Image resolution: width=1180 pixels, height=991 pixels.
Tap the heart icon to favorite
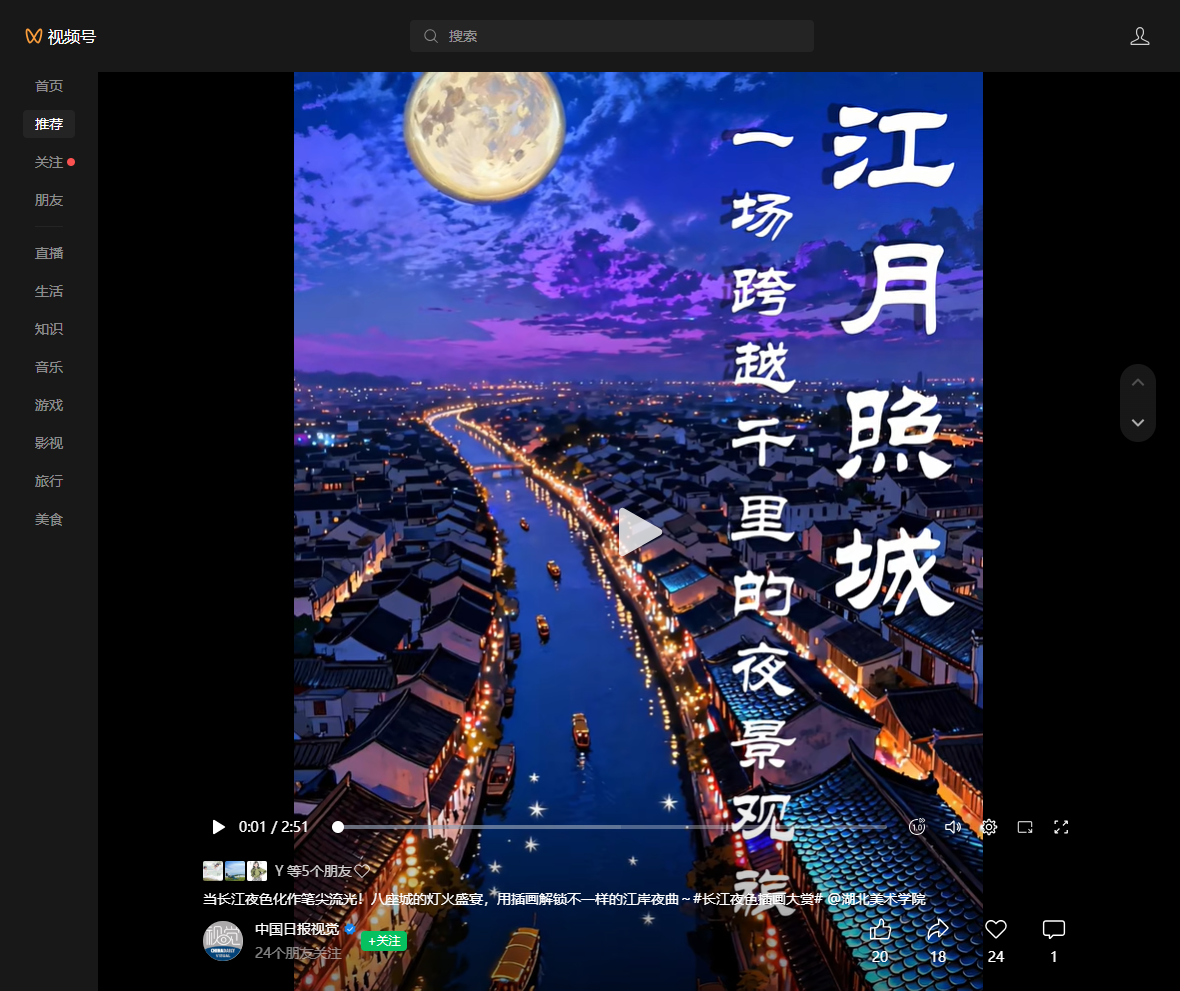click(x=995, y=930)
